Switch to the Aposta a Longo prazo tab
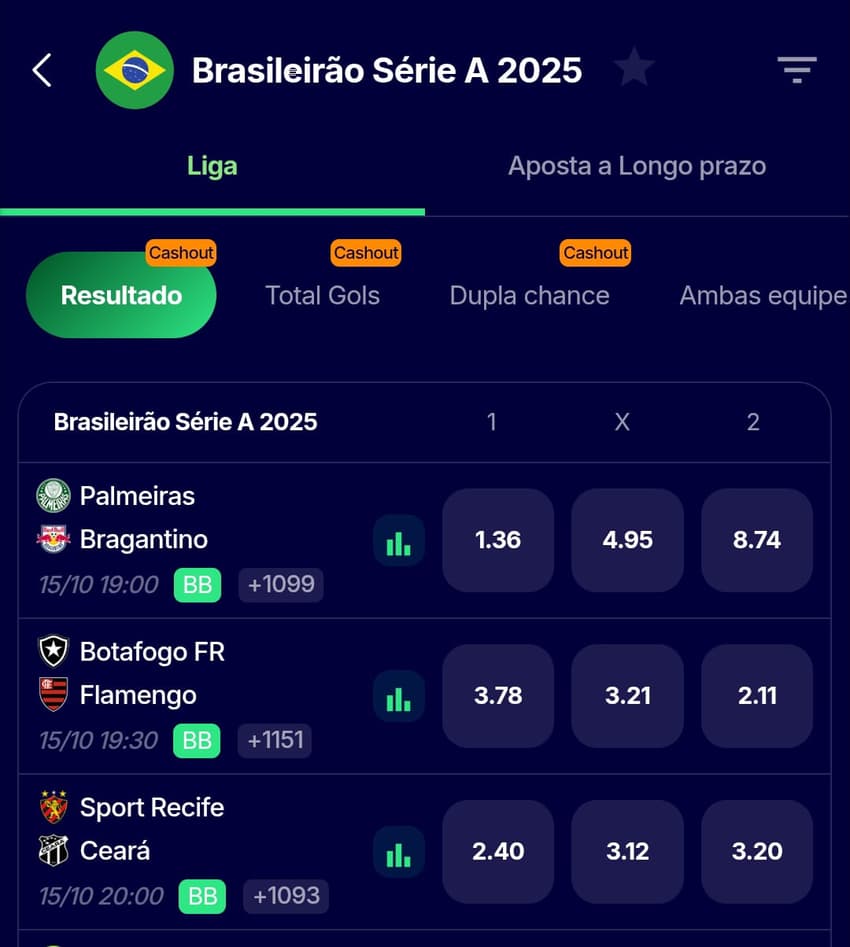 coord(636,166)
